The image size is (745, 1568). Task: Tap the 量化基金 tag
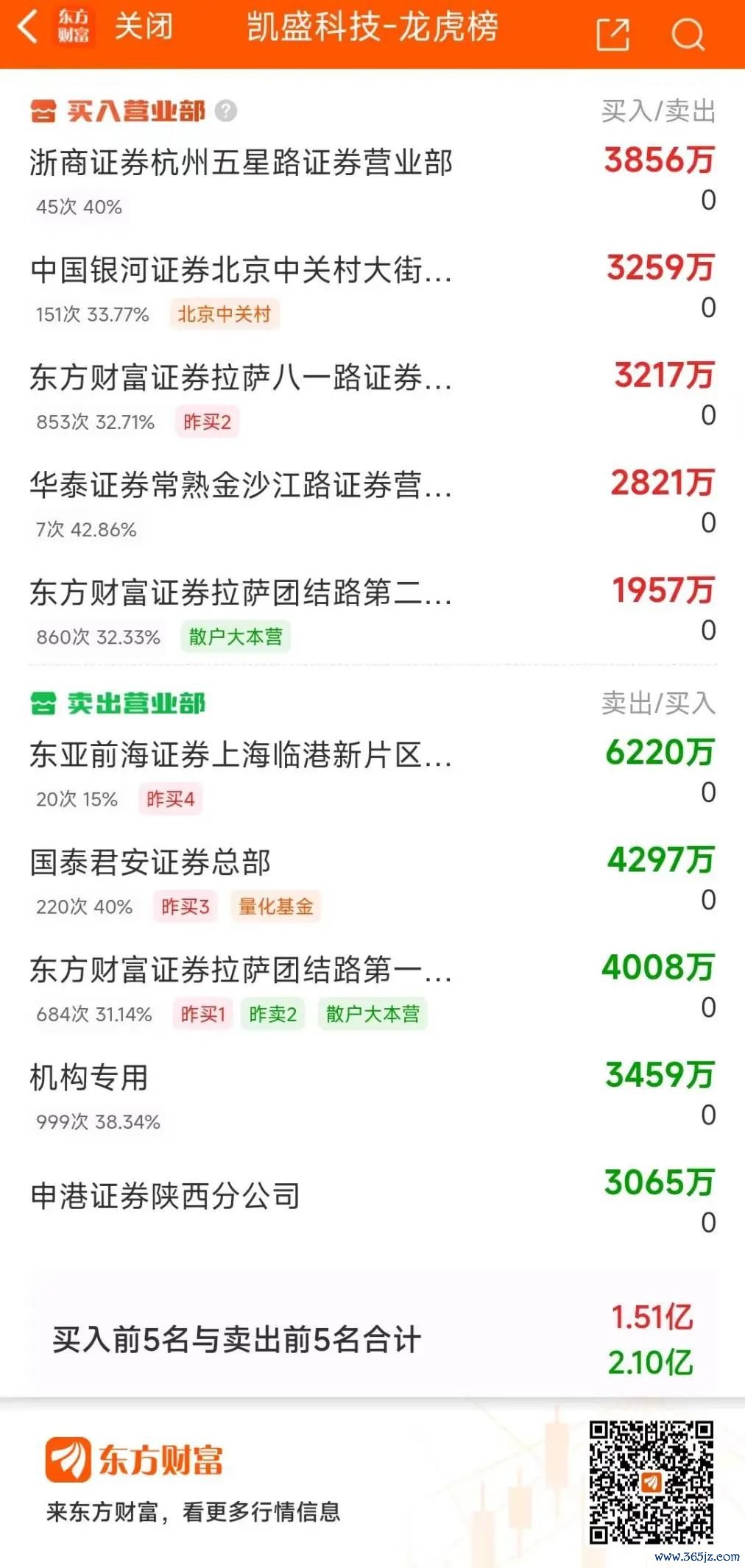pos(276,907)
